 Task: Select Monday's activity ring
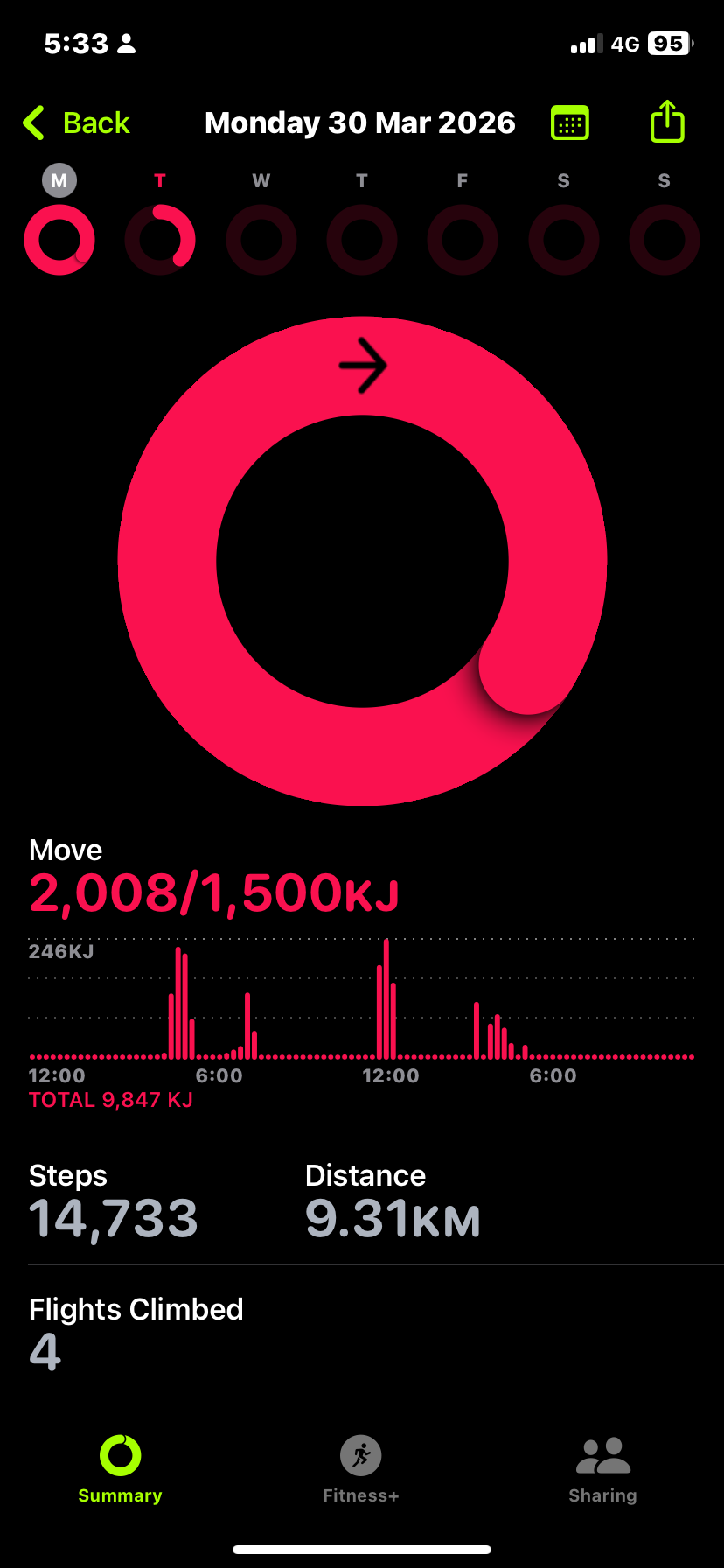[59, 239]
